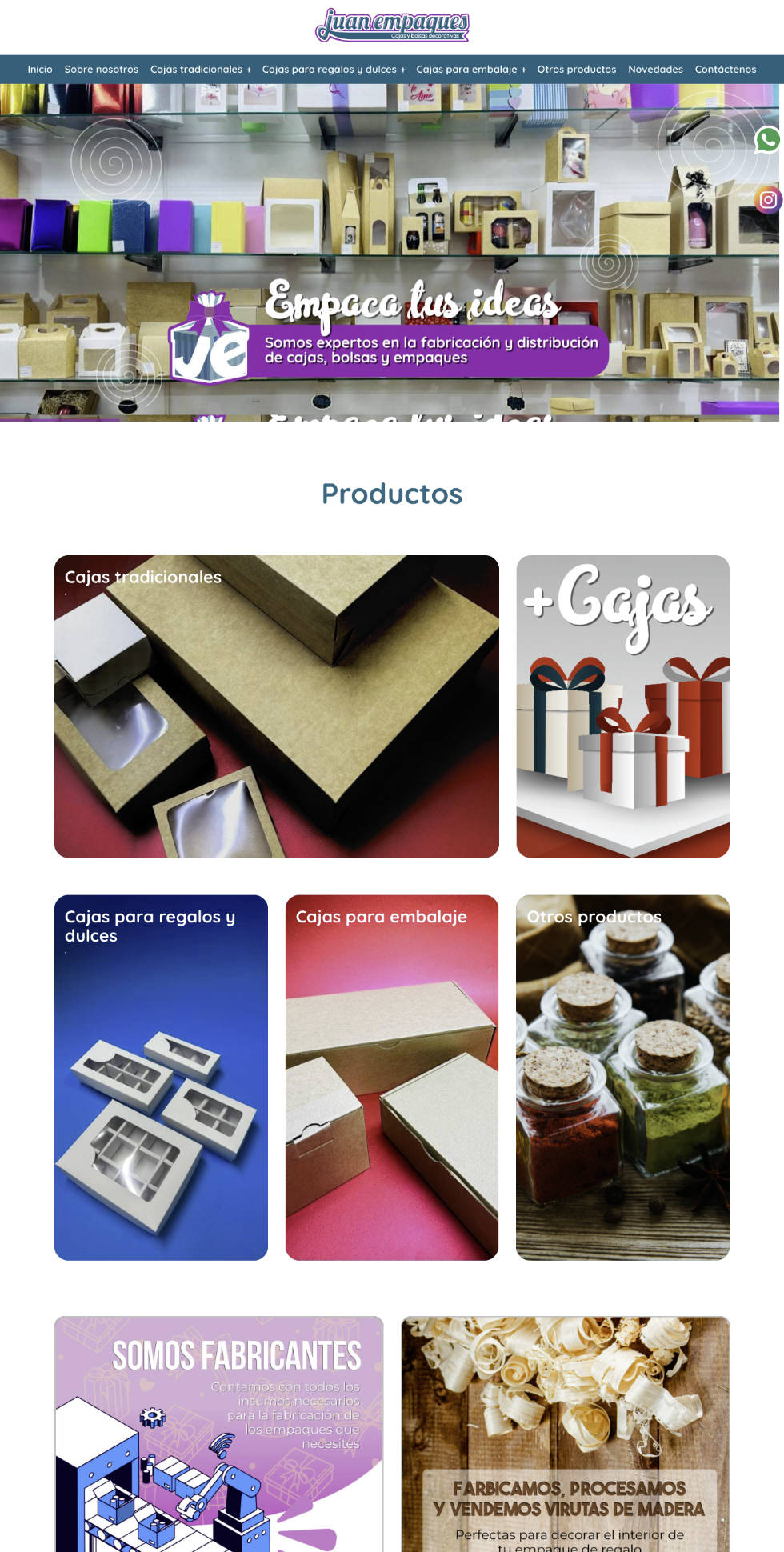Expand Cajas para embalaje menu item
Image resolution: width=784 pixels, height=1552 pixels.
tap(471, 70)
